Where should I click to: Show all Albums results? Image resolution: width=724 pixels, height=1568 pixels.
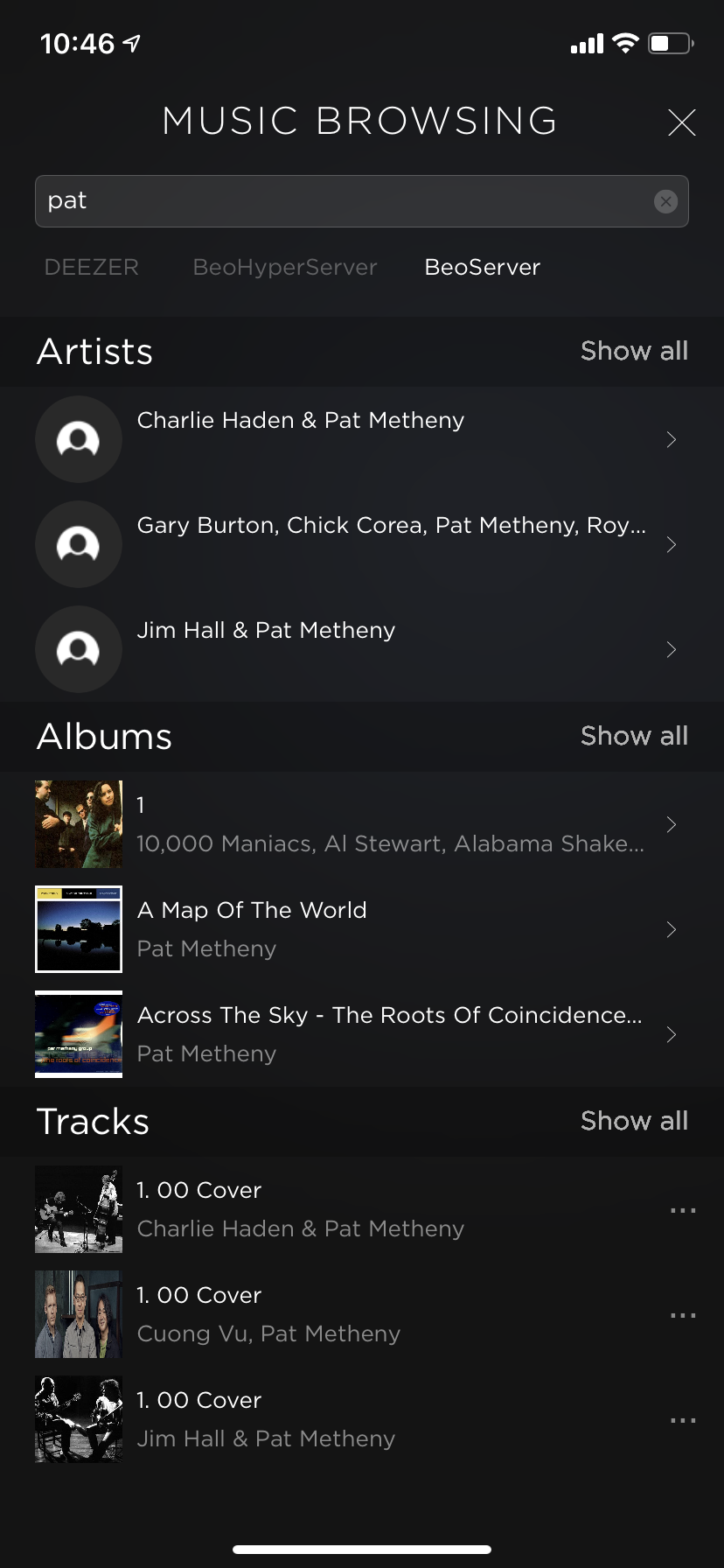coord(634,737)
